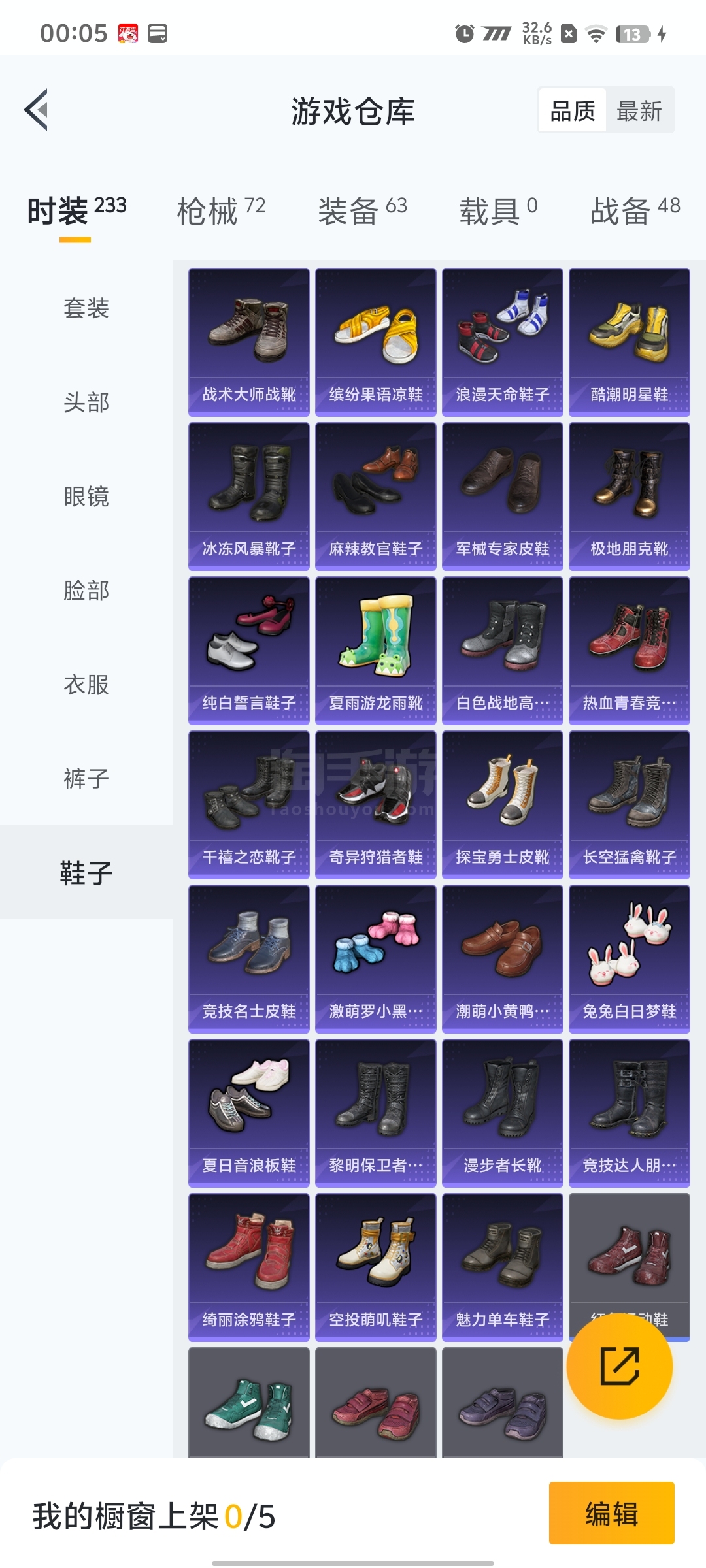Sort warehouse by 最新
The width and height of the screenshot is (706, 1568).
click(x=639, y=111)
